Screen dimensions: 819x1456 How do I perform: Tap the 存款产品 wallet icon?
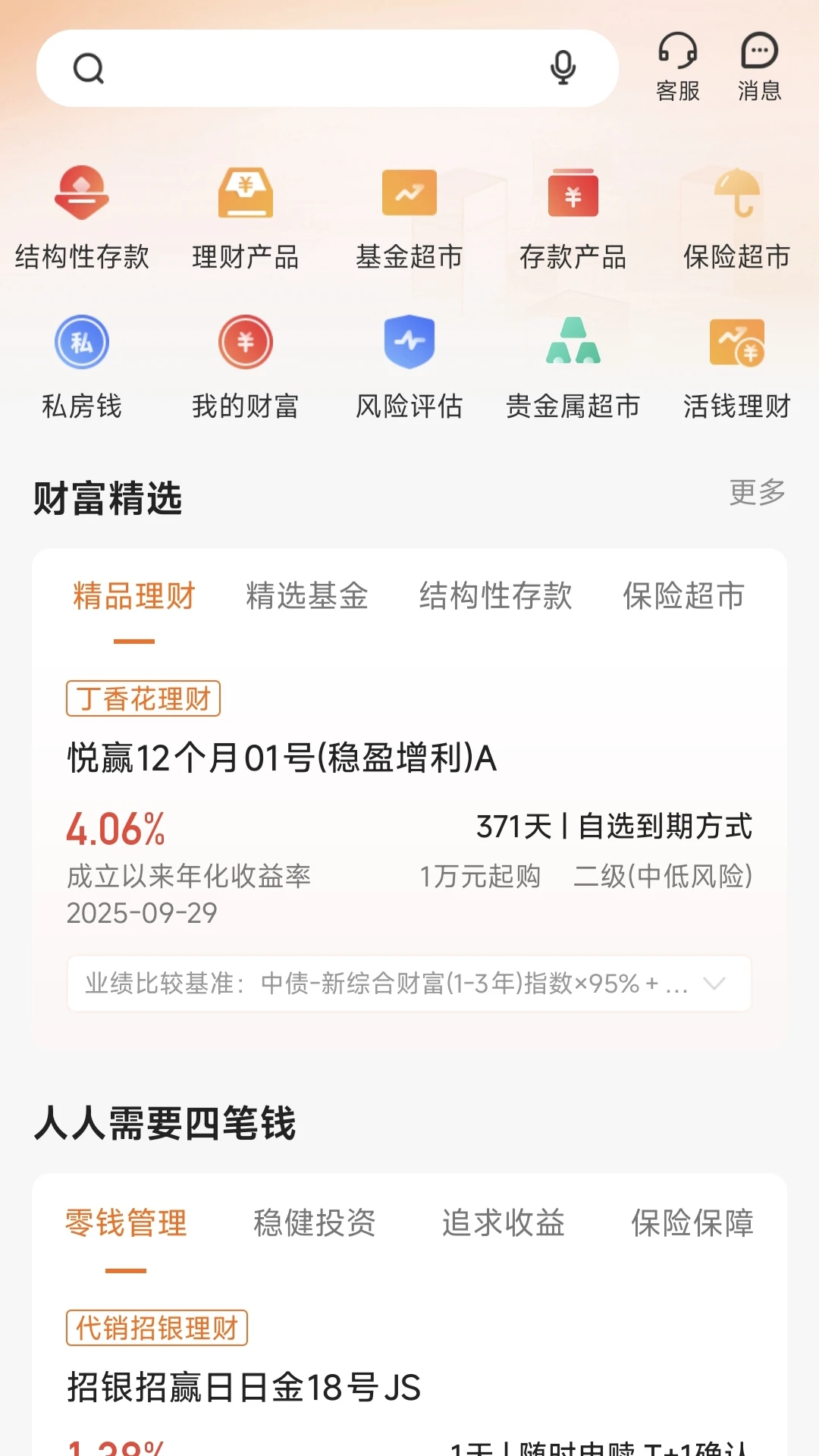(x=573, y=216)
